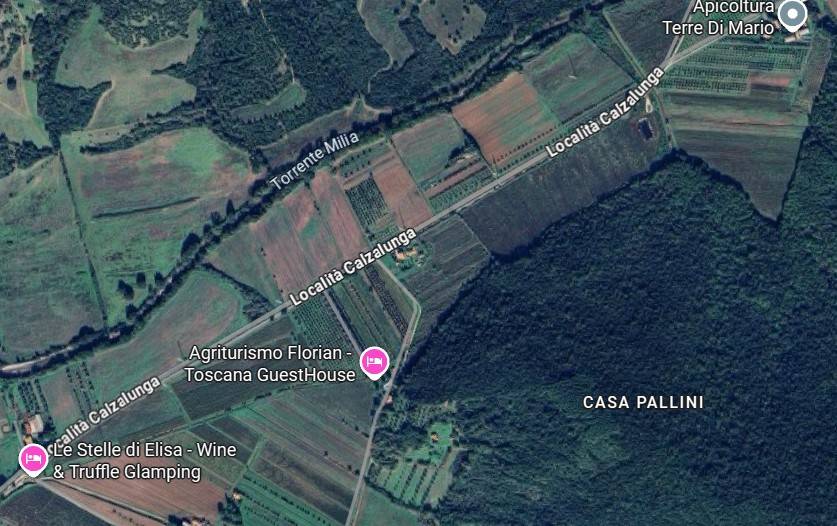Tap the Apicoltura Terre Di Mario pin
Viewport: 837px width, 526px height.
793,14
